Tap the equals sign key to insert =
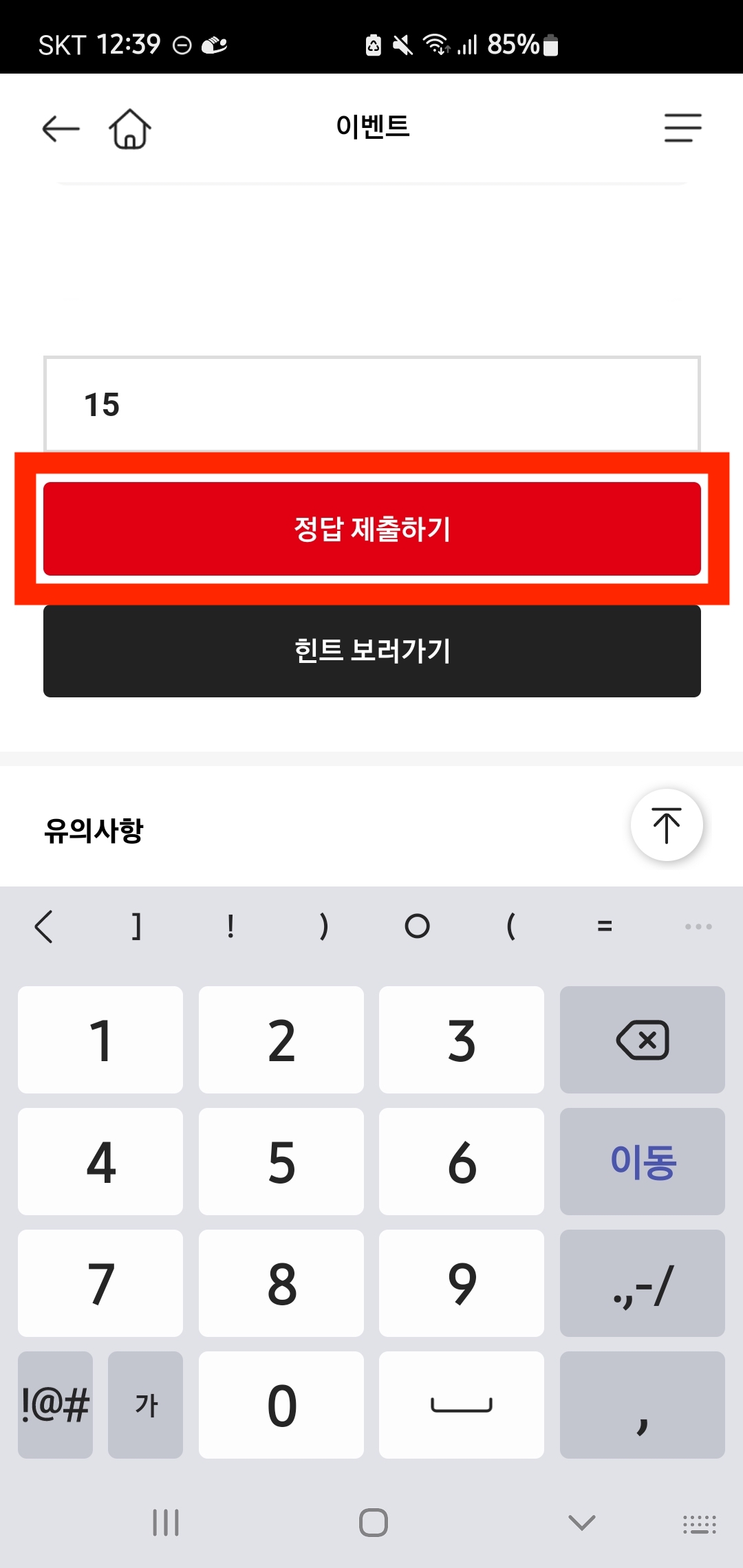The width and height of the screenshot is (743, 1568). [x=605, y=926]
